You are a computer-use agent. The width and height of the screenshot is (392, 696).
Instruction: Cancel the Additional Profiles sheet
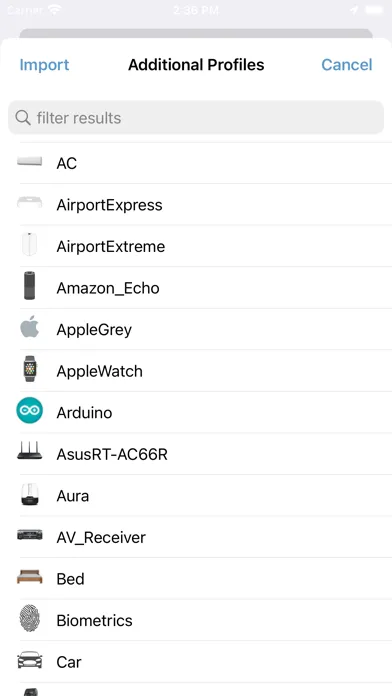click(347, 65)
